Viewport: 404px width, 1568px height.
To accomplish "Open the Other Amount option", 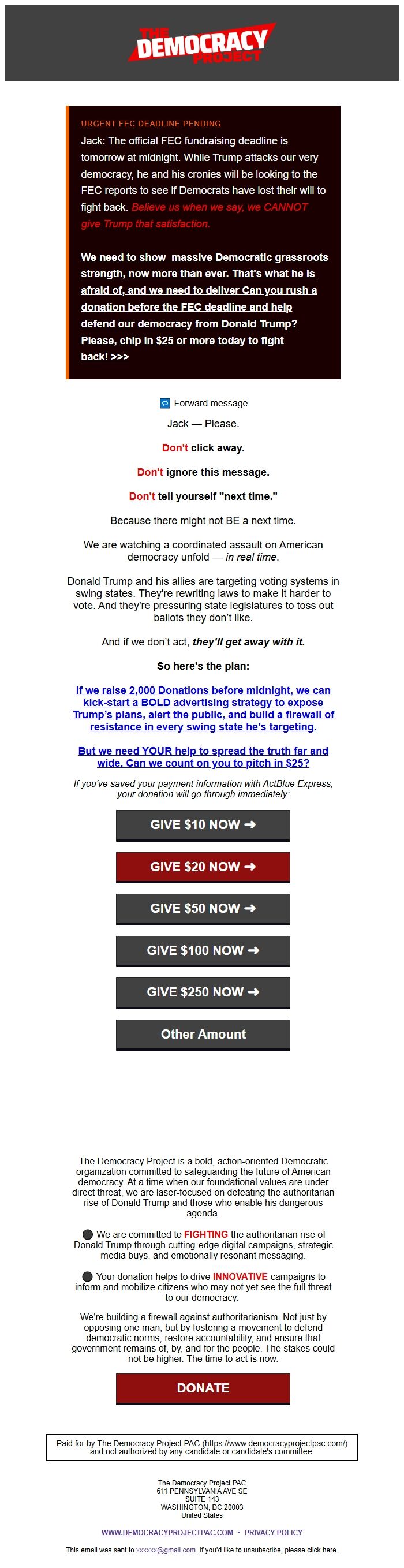I will point(203,1035).
